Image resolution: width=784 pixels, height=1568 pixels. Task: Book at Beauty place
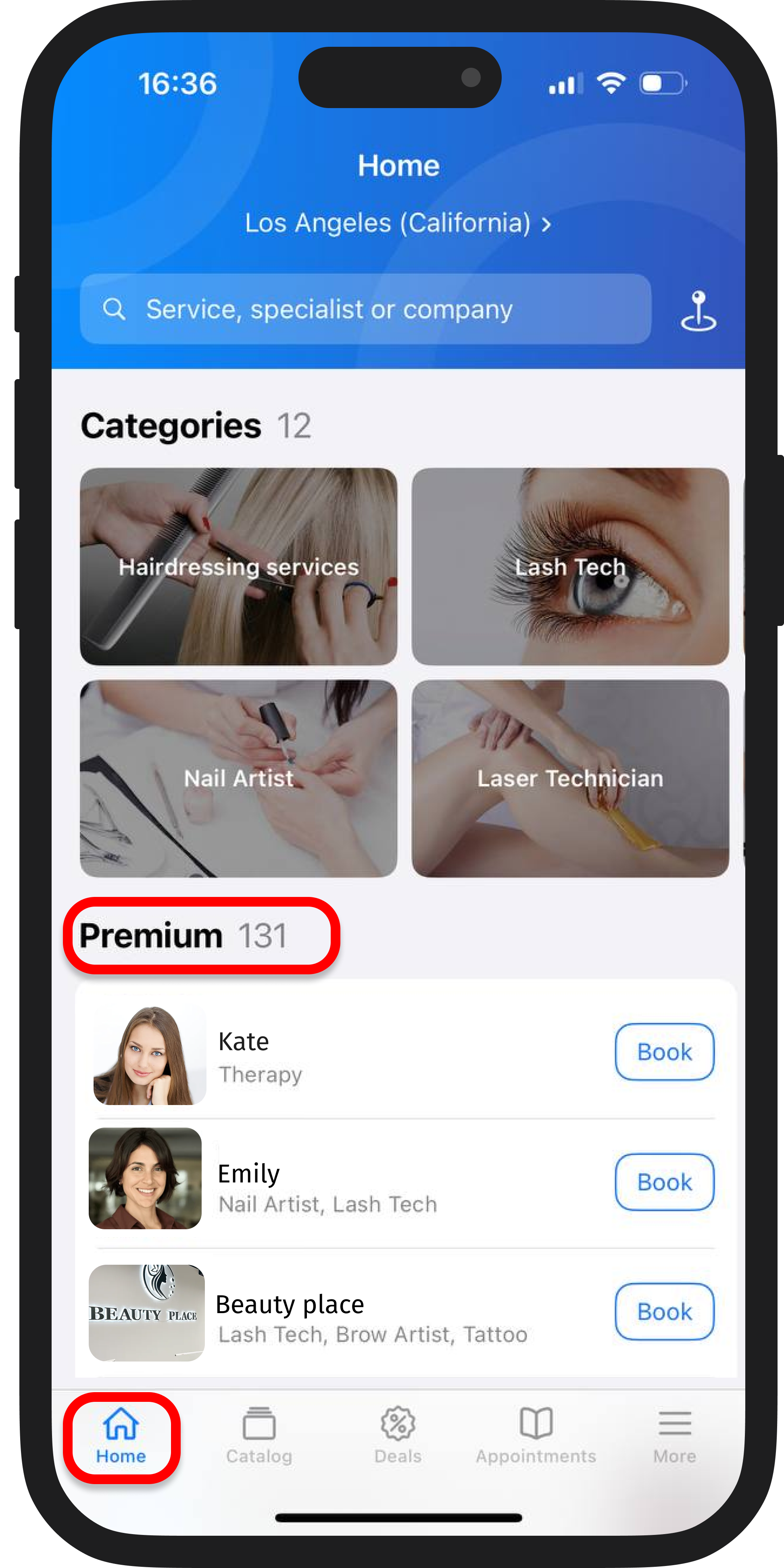pos(664,1312)
